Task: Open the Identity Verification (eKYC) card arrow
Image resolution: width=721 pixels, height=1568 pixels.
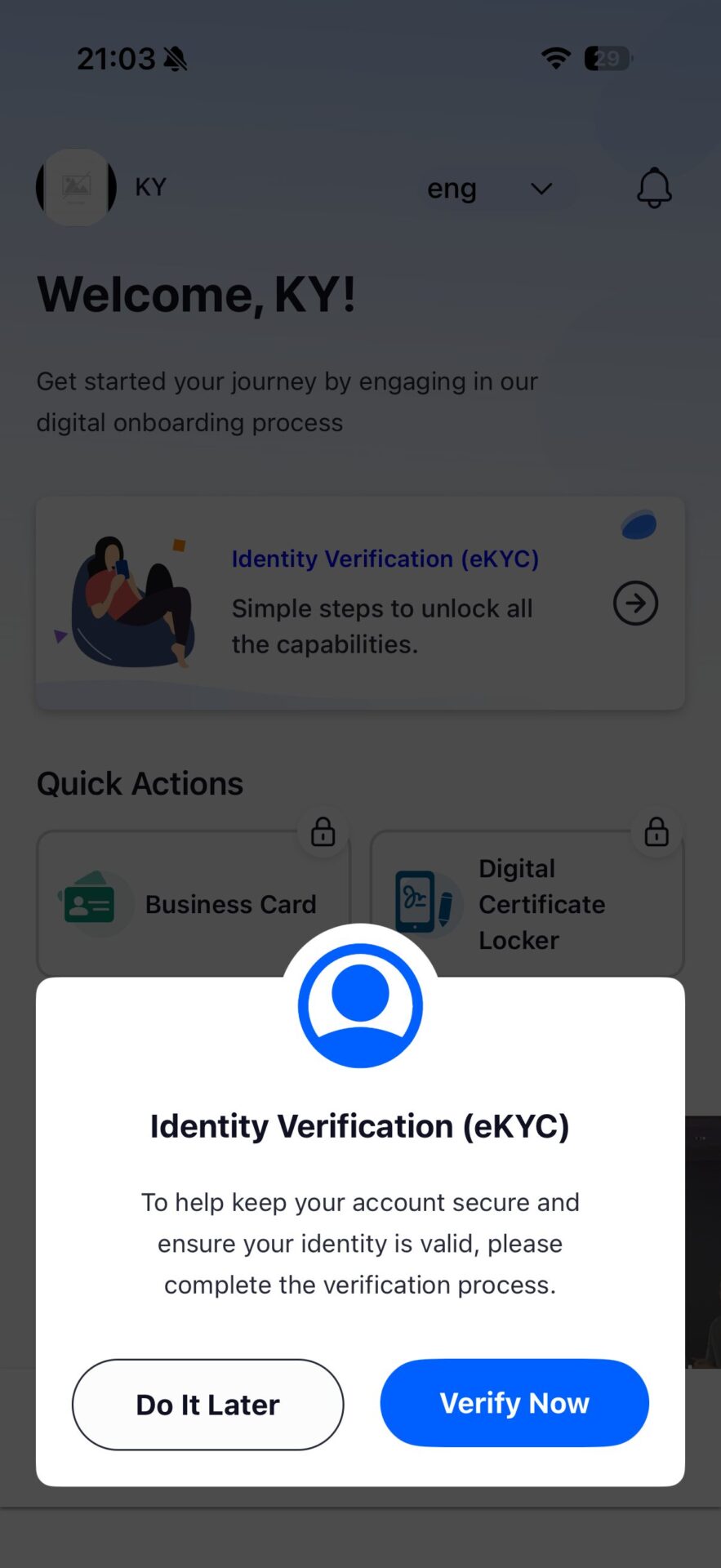Action: click(635, 604)
